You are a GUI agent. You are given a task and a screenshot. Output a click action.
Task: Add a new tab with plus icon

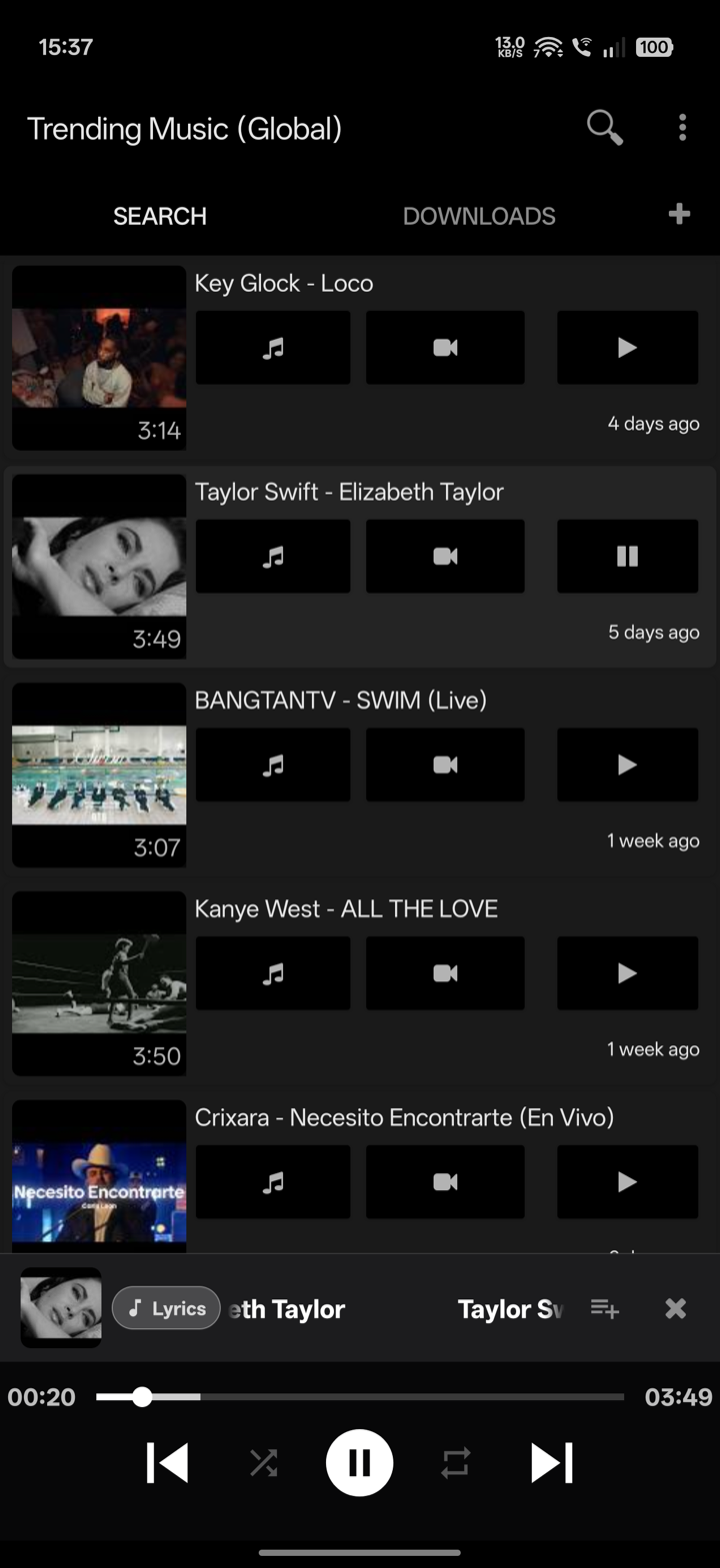679,214
